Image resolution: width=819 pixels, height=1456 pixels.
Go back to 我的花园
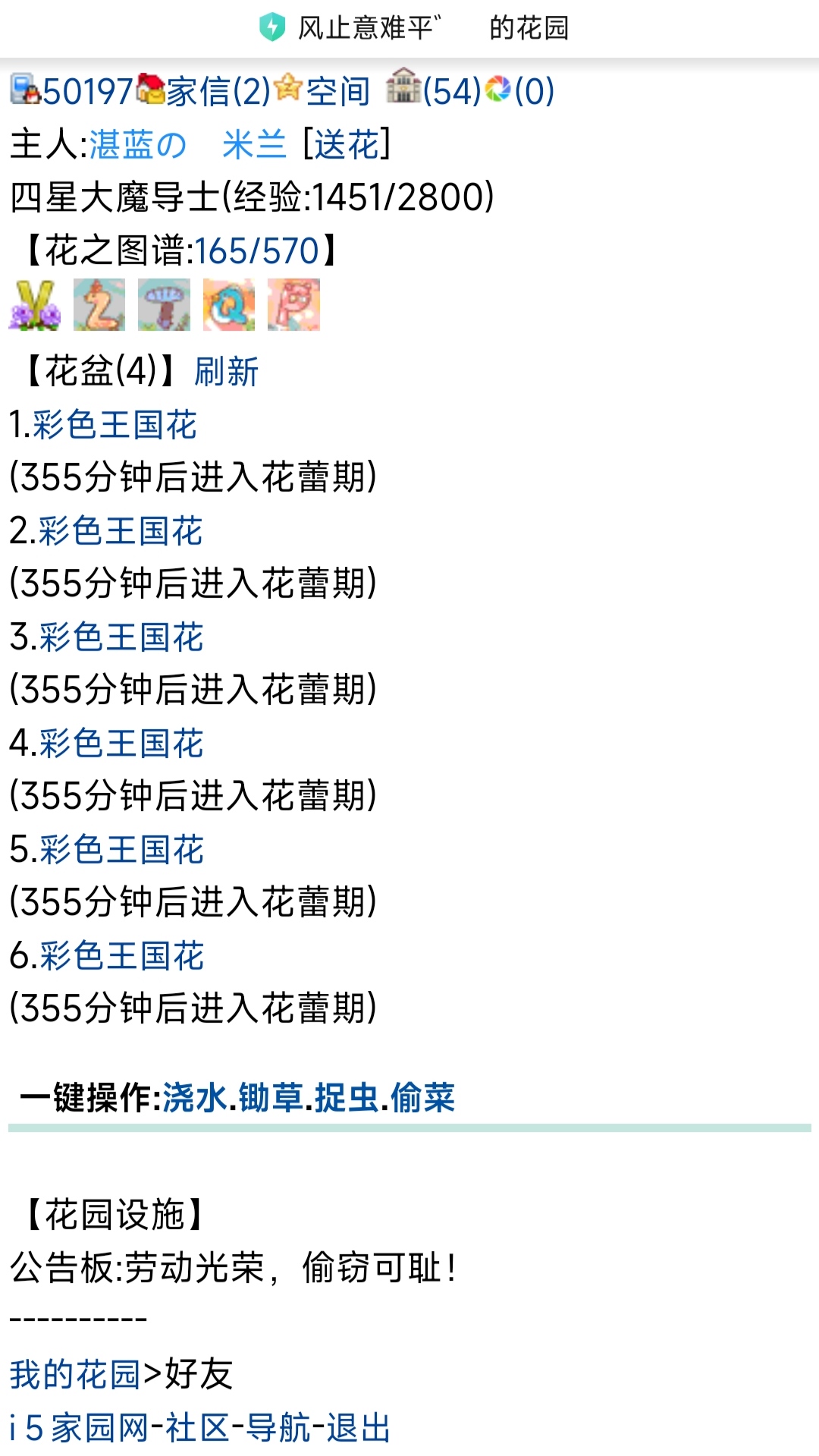point(74,1374)
